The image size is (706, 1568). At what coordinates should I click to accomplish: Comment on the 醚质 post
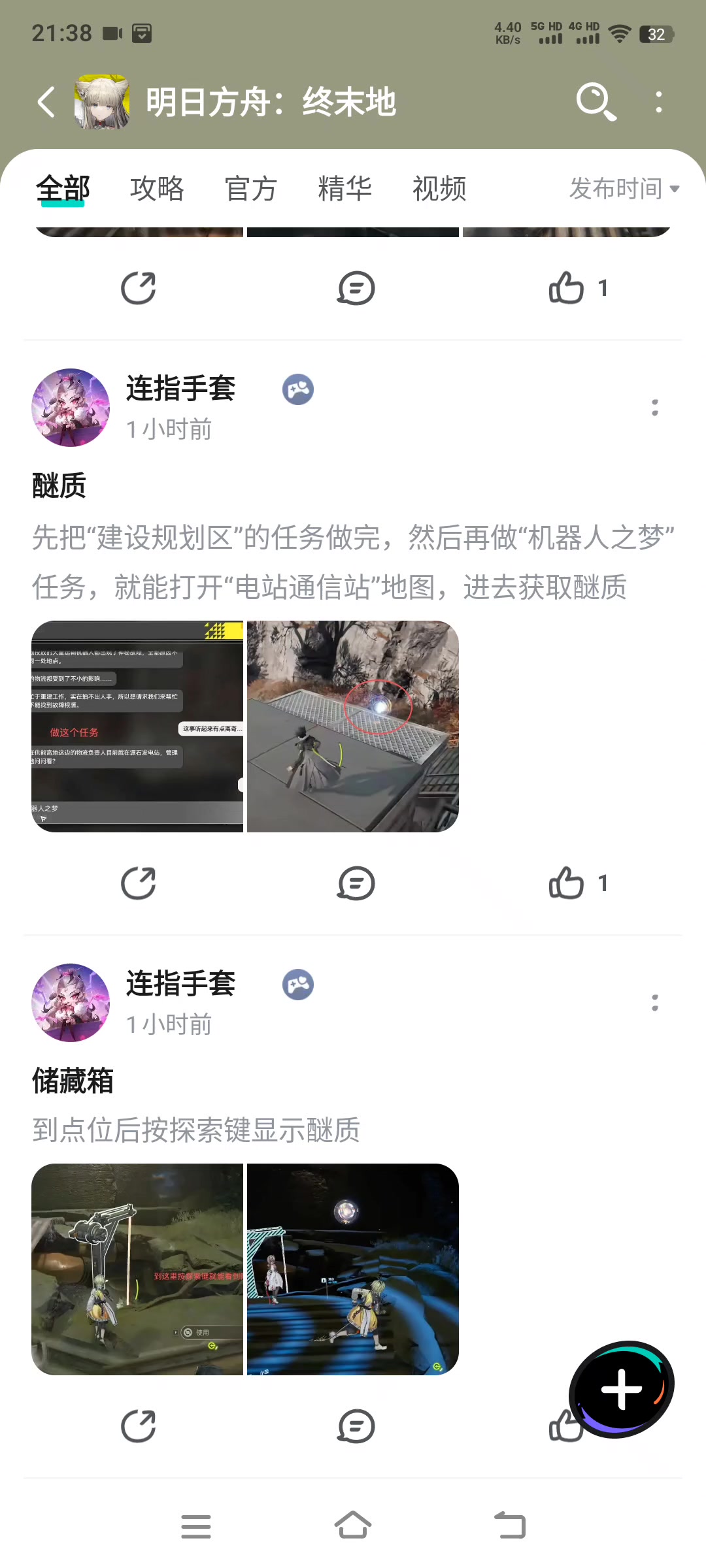click(356, 883)
